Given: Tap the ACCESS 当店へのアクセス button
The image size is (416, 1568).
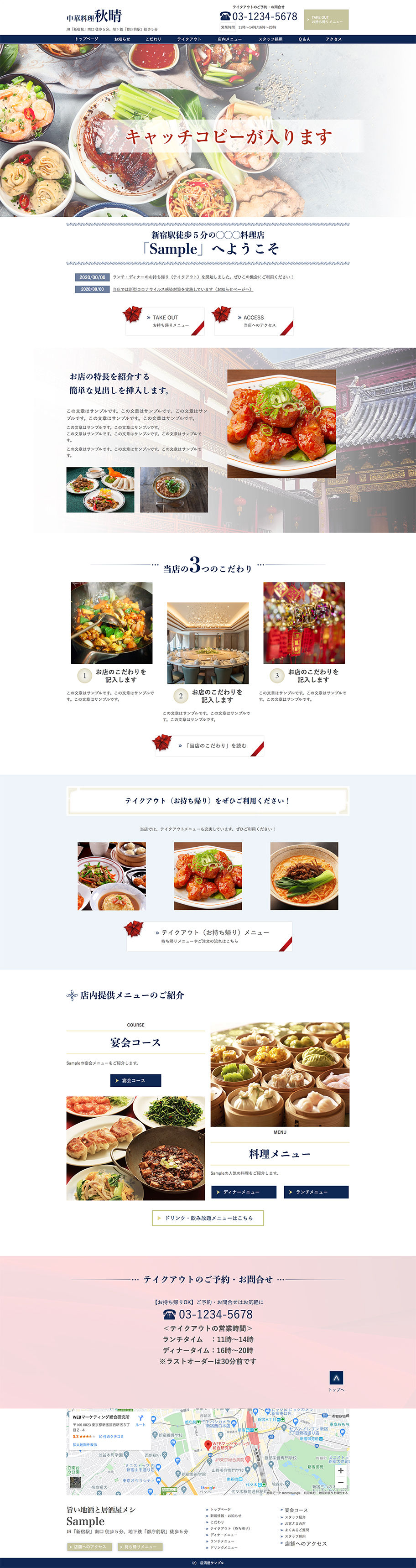Looking at the screenshot, I should [x=254, y=321].
